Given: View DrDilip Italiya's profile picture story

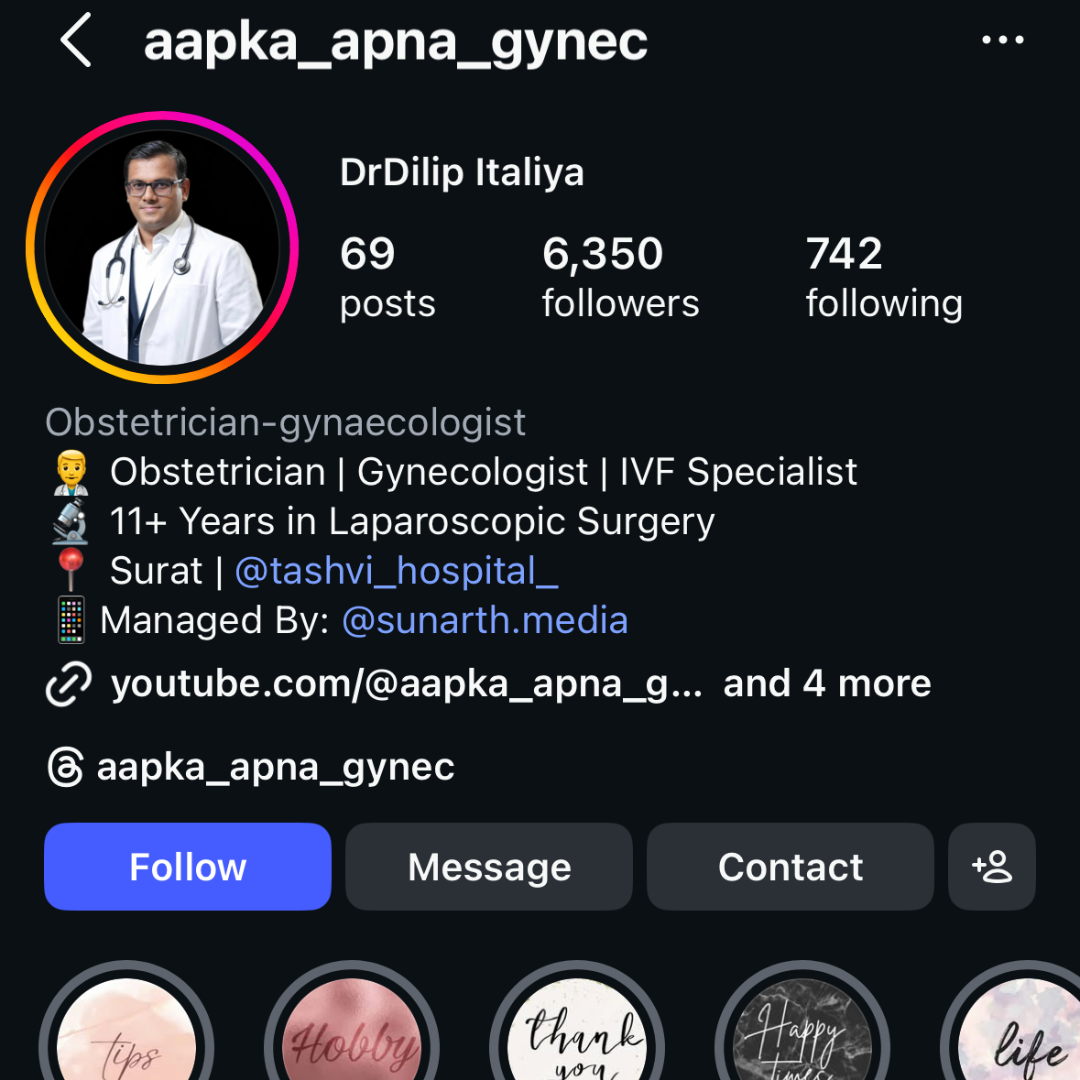Looking at the screenshot, I should 162,247.
